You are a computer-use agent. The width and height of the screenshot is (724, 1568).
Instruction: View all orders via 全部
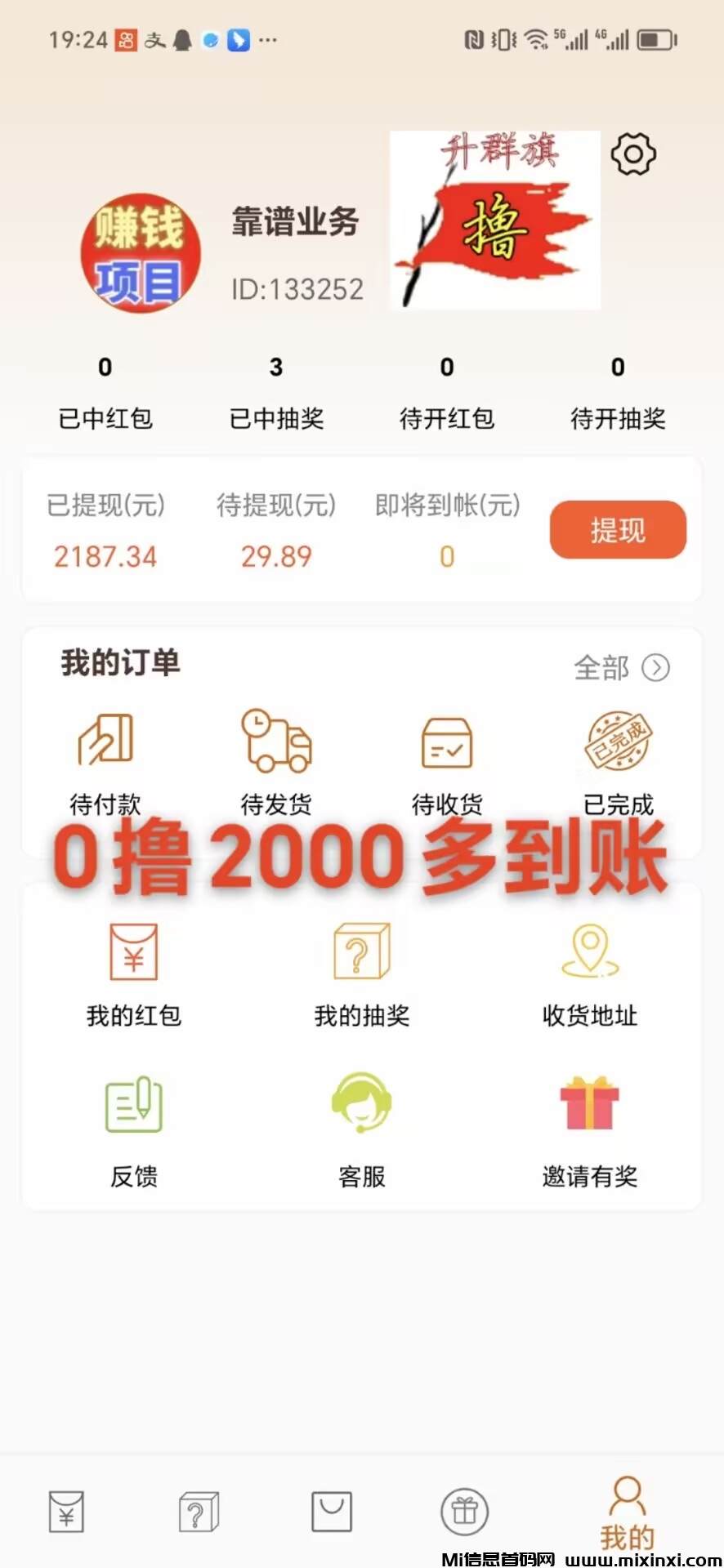click(x=621, y=667)
